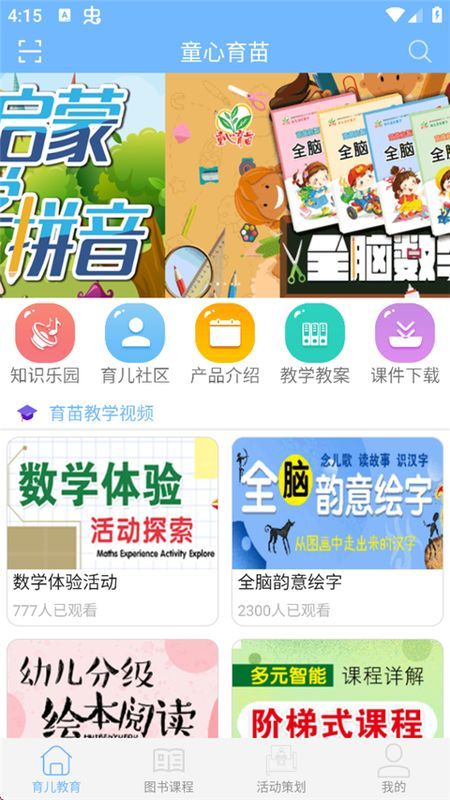The width and height of the screenshot is (450, 800).
Task: Open 教学教案 shortcut
Action: pos(315,344)
